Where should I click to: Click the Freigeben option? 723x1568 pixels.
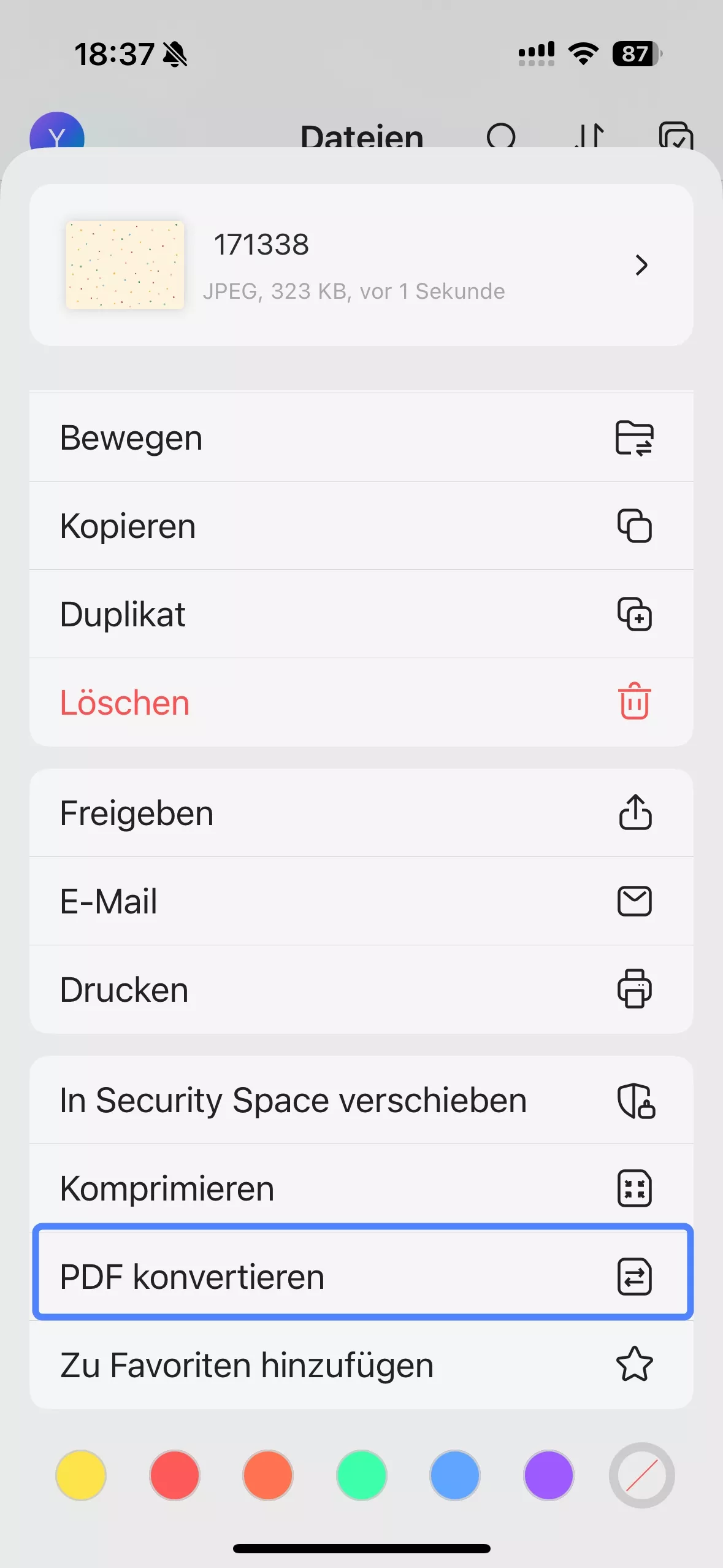(136, 813)
